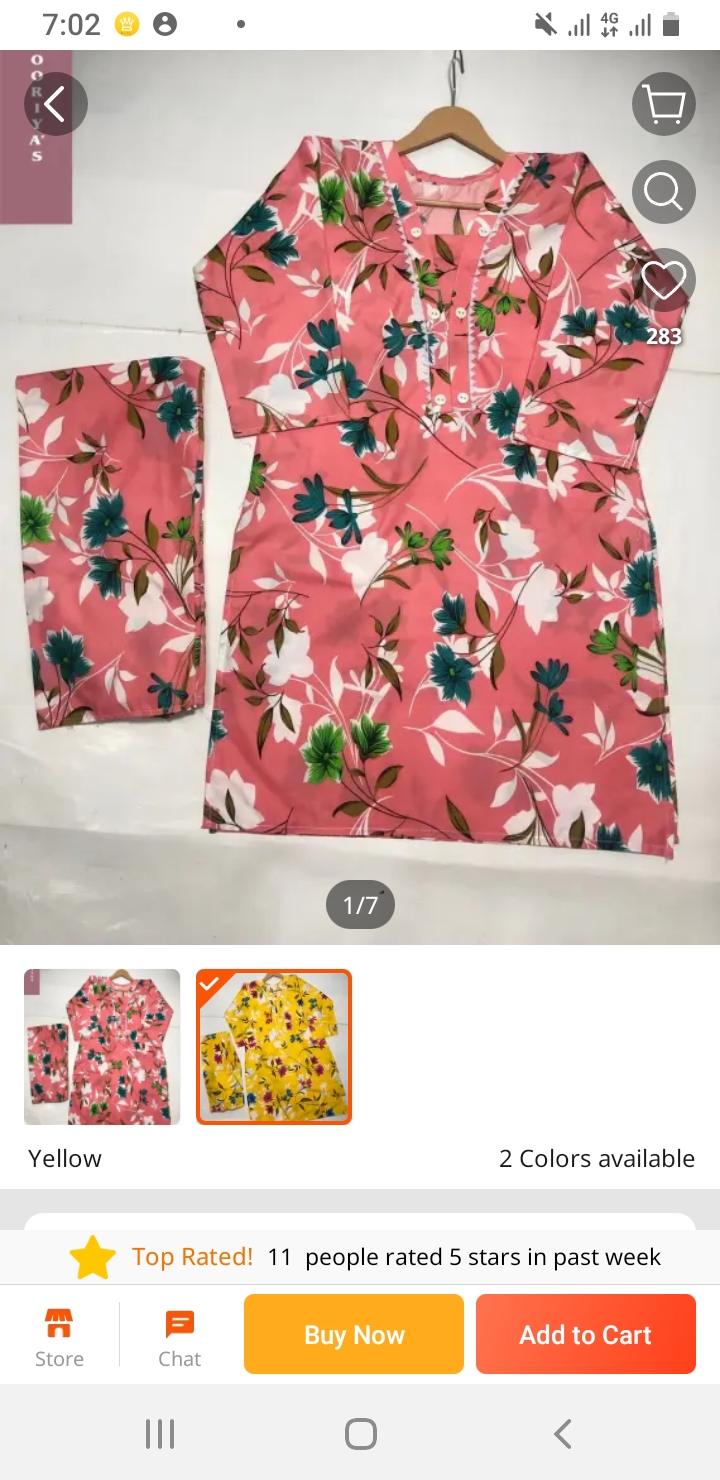Add item to wishlist with heart
The height and width of the screenshot is (1480, 720).
[x=663, y=280]
